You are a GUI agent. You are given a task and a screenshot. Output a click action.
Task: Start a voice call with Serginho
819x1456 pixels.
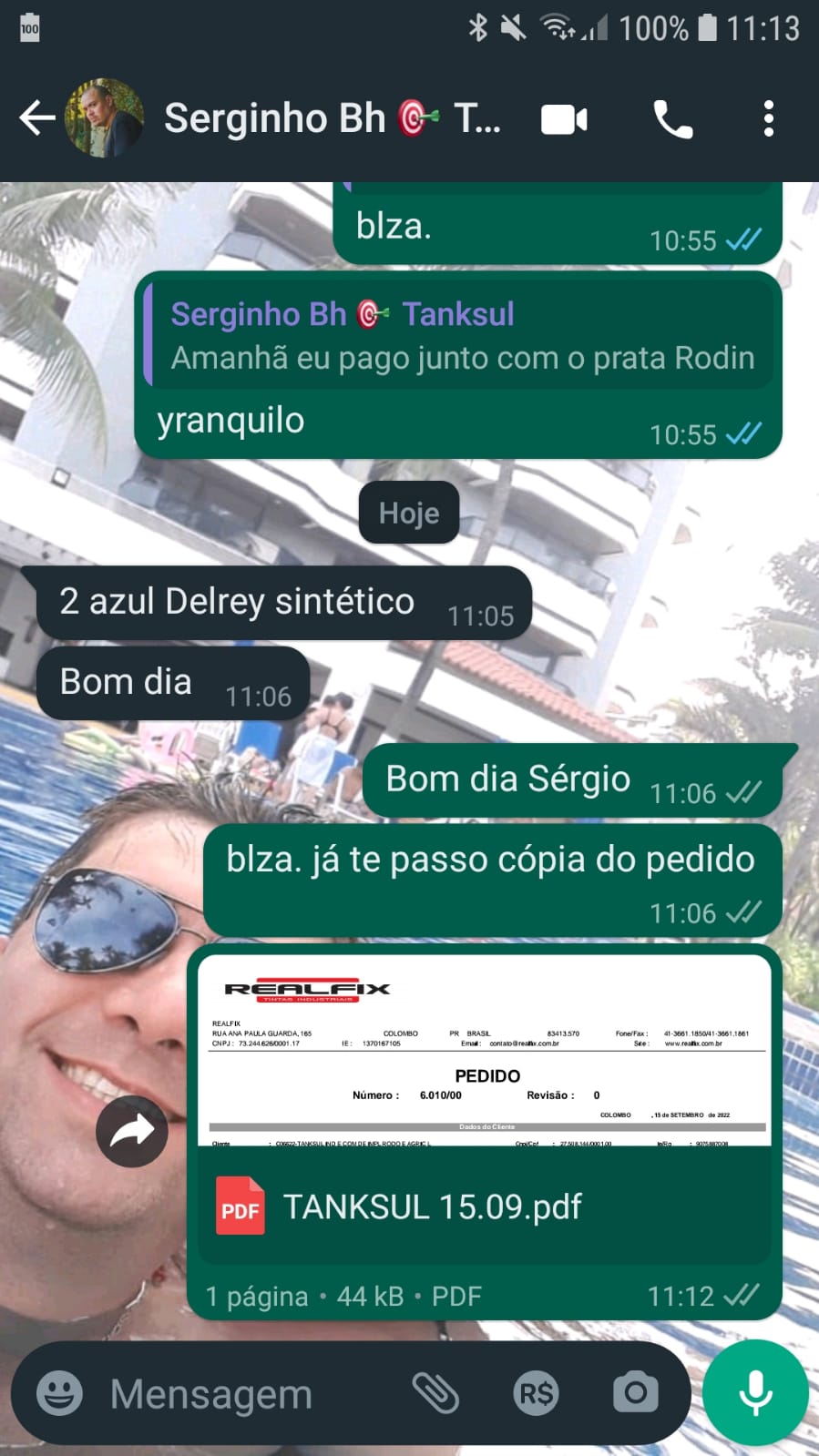[673, 119]
